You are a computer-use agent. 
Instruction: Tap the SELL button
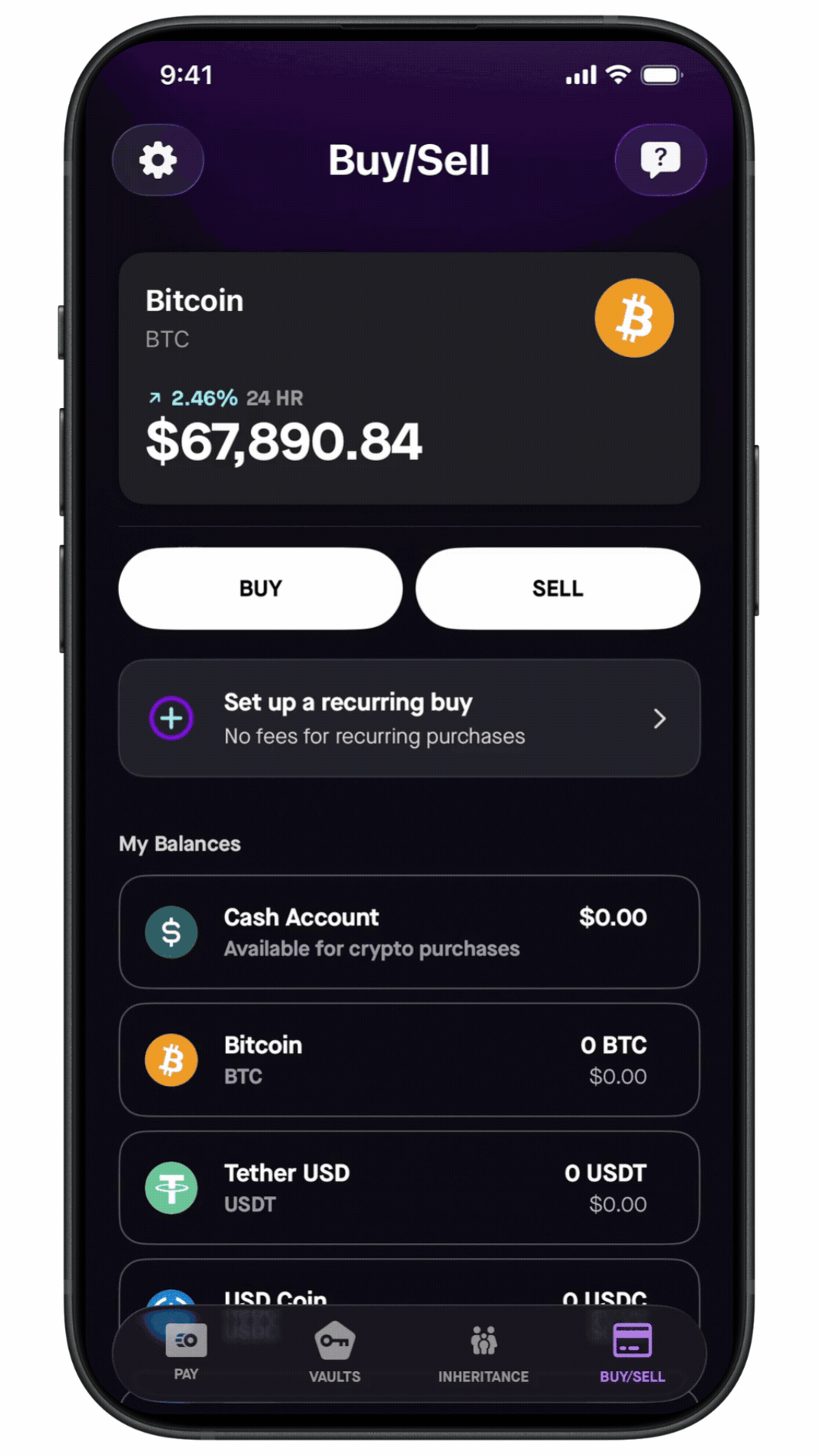click(x=557, y=588)
